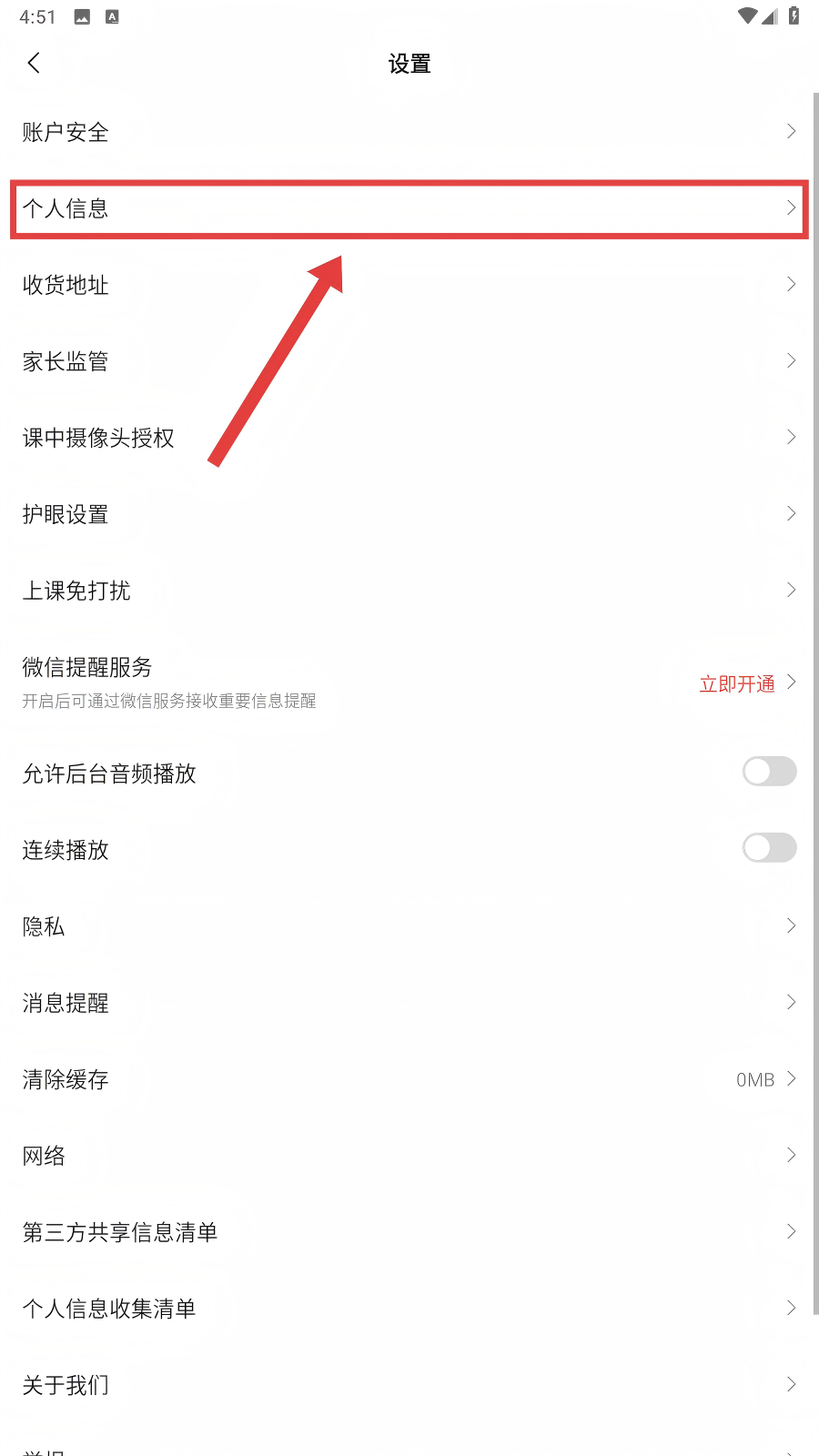This screenshot has width=819, height=1456.
Task: Open 账户安全 settings
Action: [409, 132]
